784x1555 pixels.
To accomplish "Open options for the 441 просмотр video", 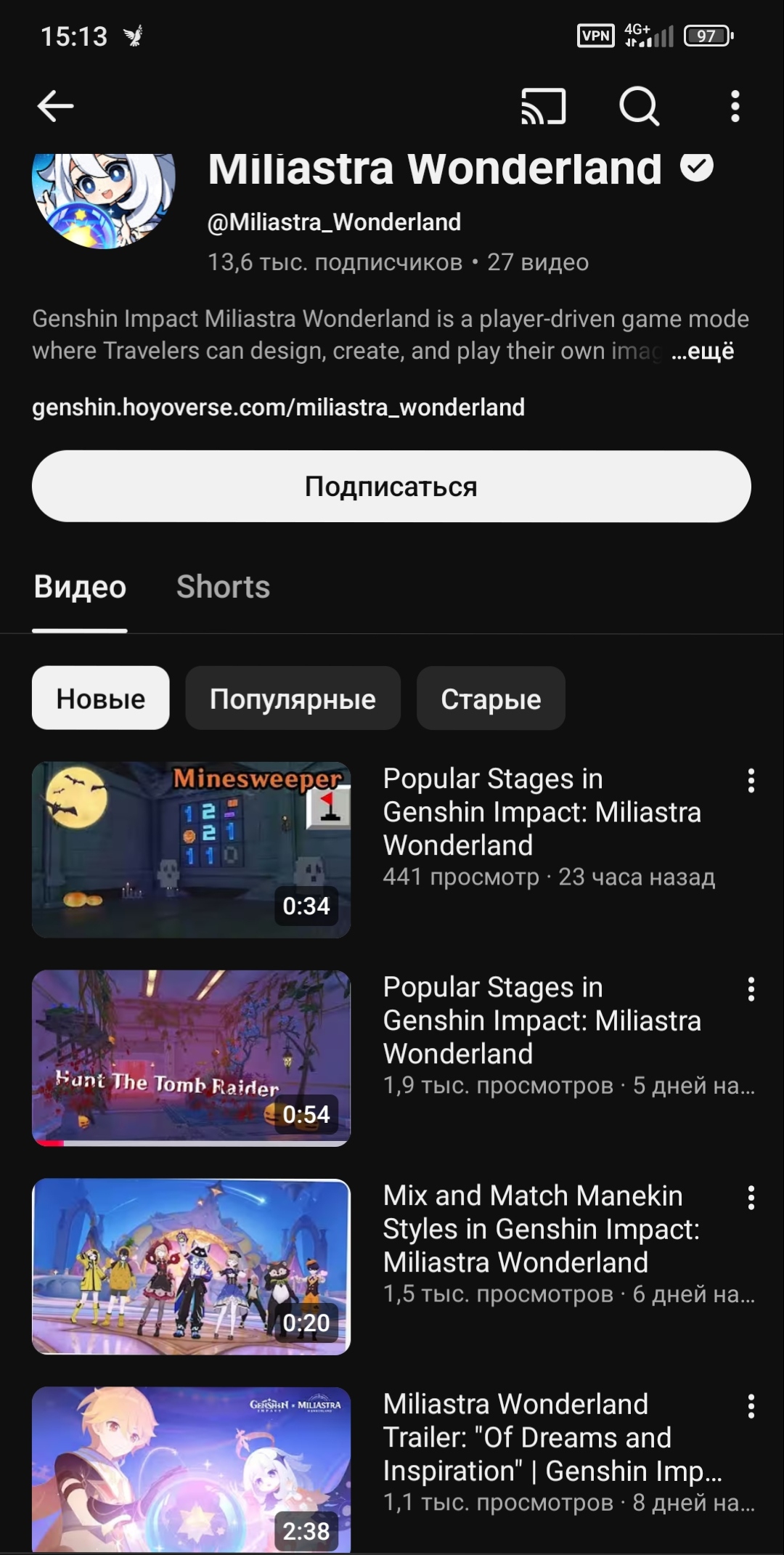I will coord(751,781).
